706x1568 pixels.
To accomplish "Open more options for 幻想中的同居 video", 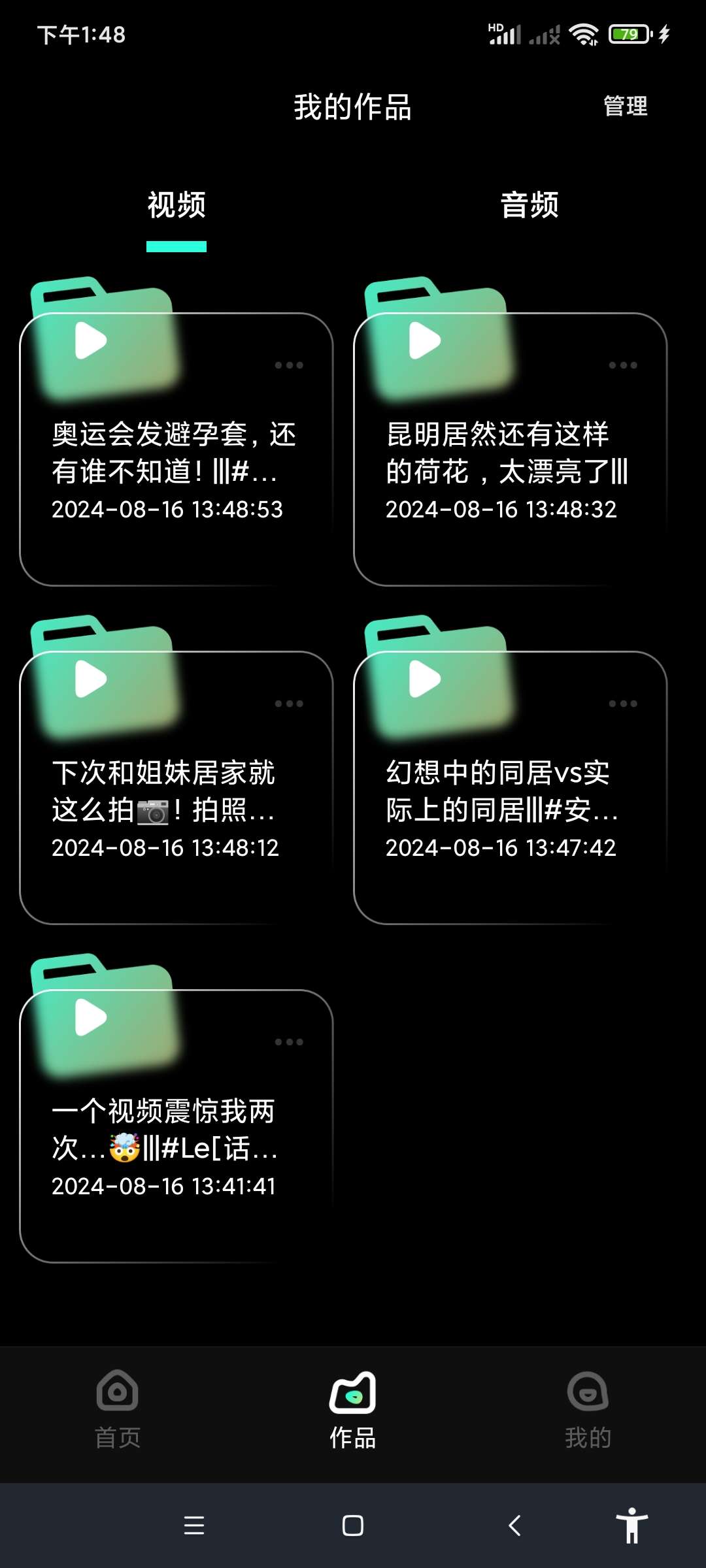I will [x=622, y=704].
